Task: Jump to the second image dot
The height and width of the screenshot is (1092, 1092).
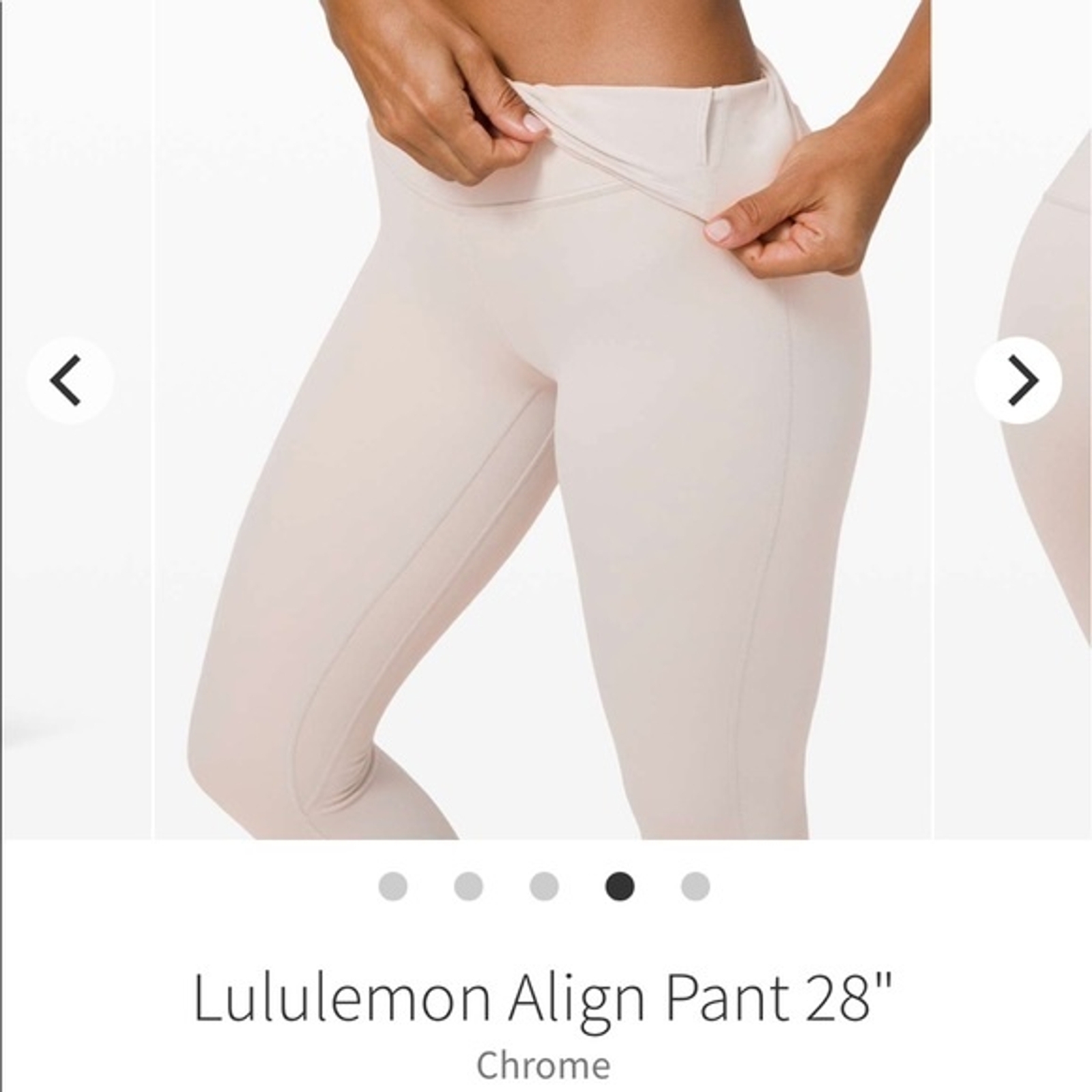Action: coord(469,887)
